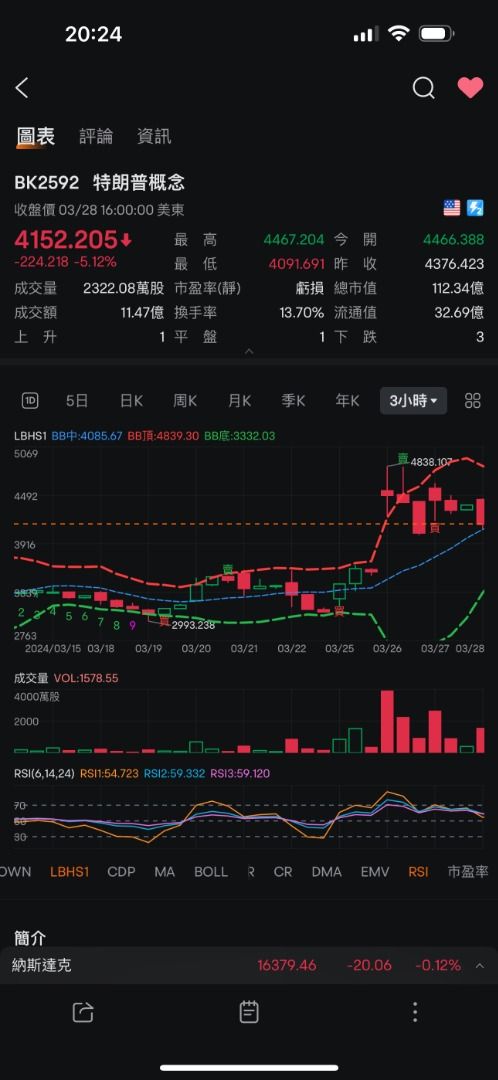Select the 周K chart period
Viewport: 498px width, 1080px height.
pos(185,401)
